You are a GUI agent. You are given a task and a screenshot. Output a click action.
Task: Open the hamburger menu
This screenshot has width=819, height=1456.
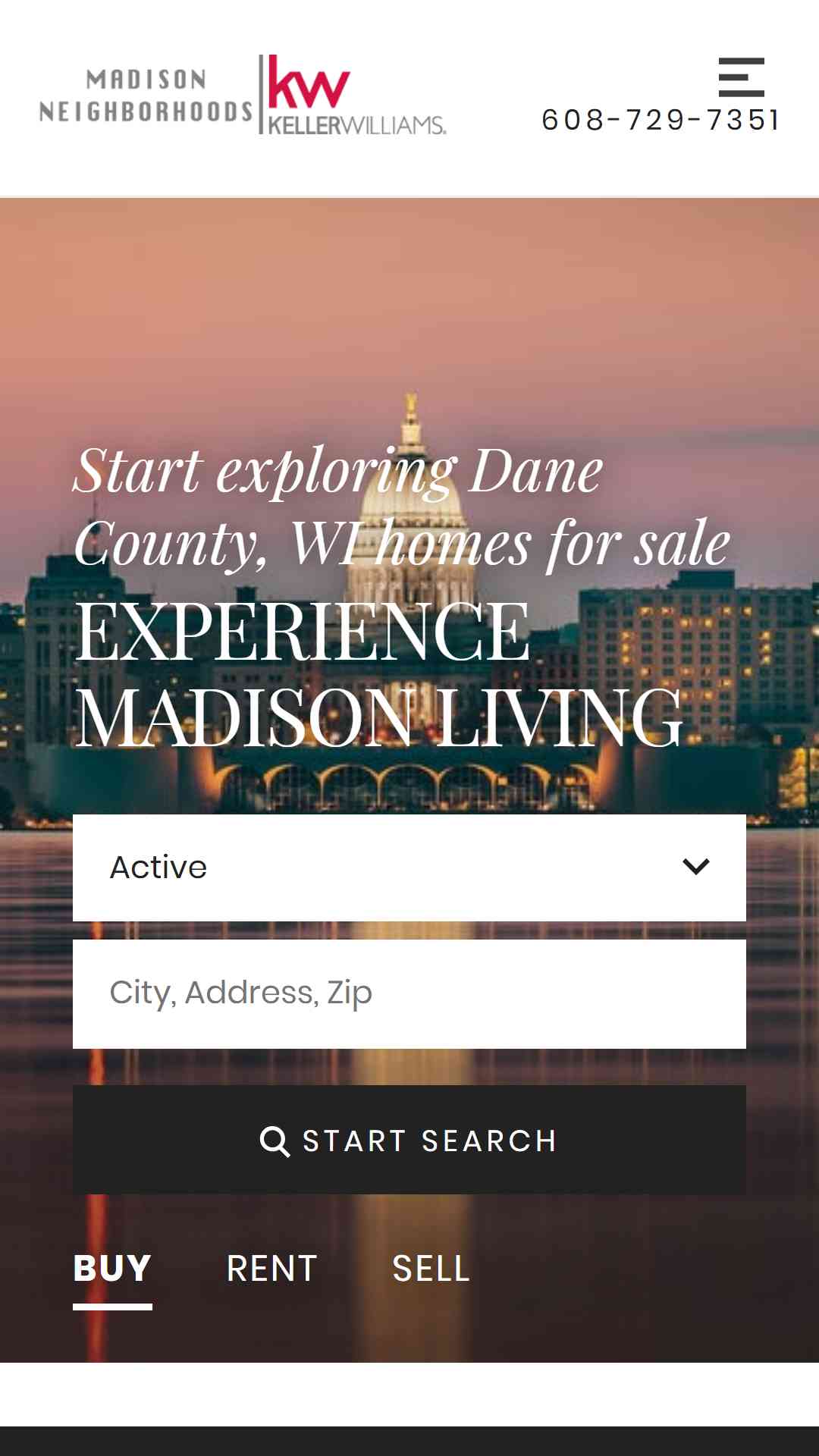coord(741,77)
